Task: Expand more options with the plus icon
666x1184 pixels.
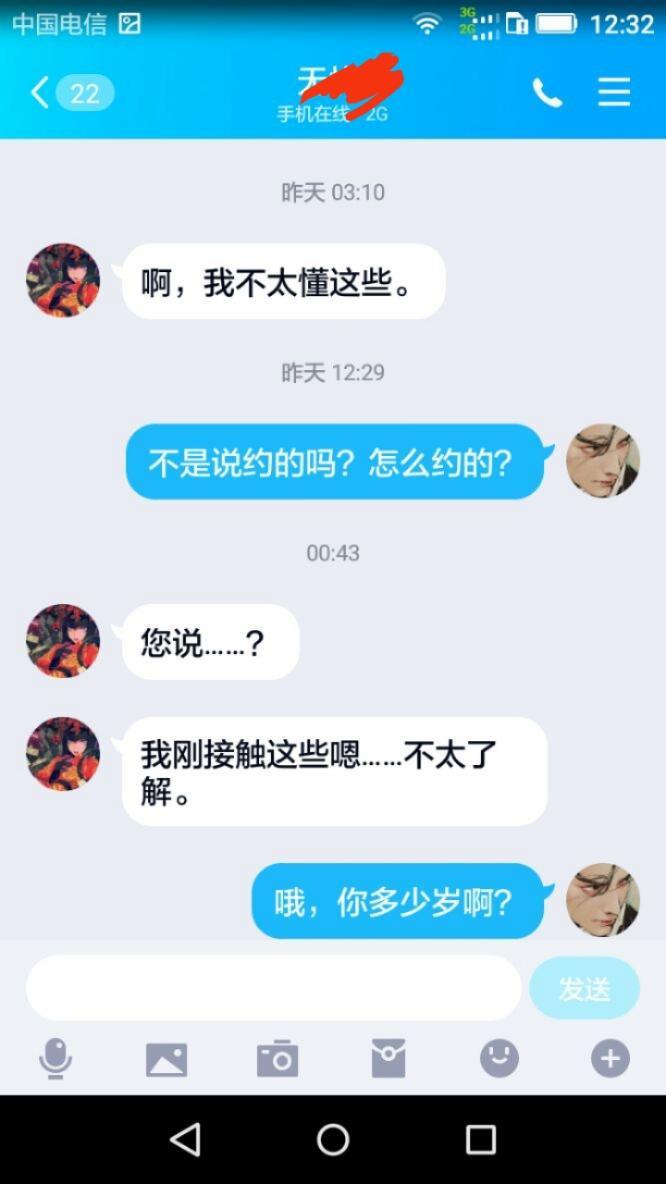Action: click(x=610, y=1058)
